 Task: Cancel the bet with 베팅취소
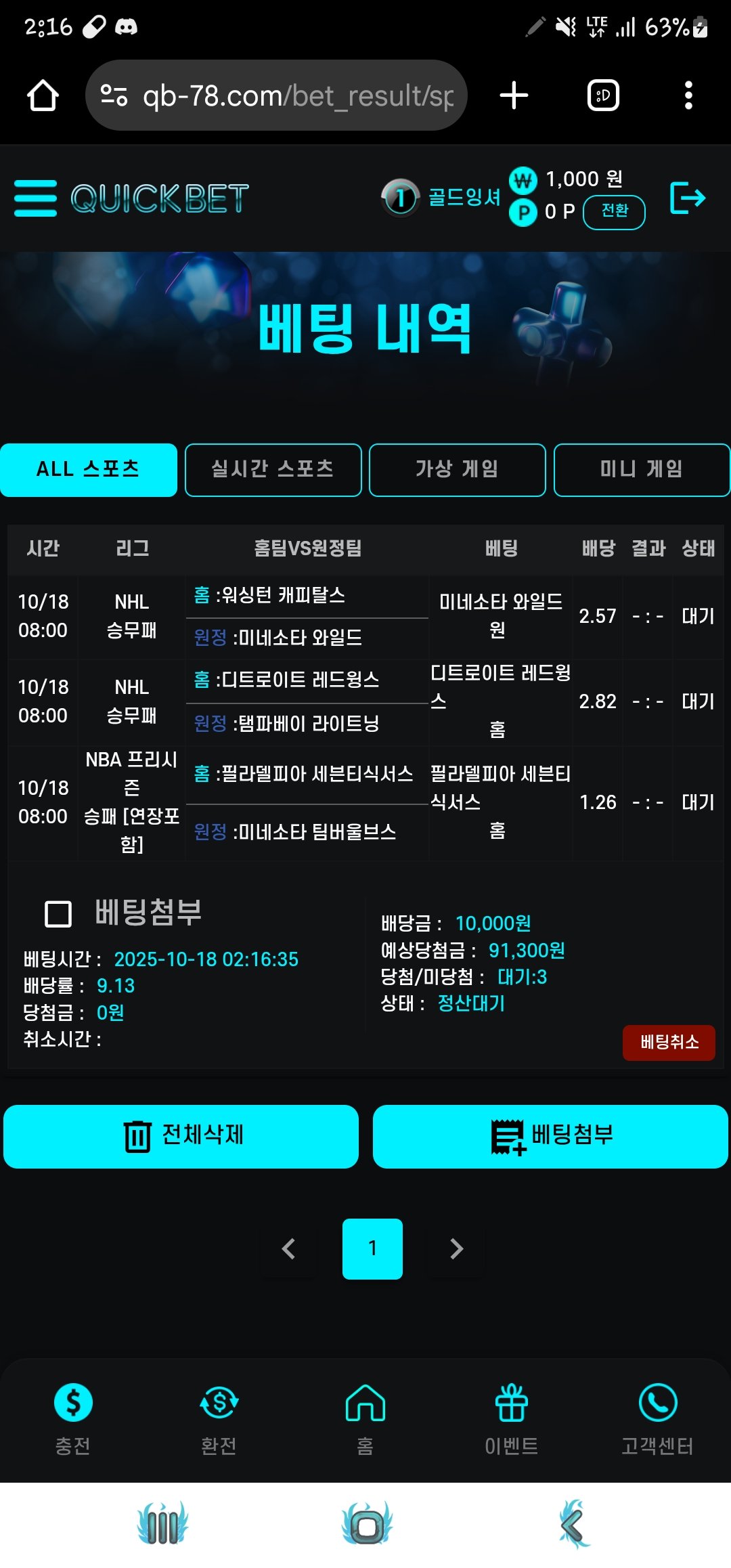[668, 1042]
